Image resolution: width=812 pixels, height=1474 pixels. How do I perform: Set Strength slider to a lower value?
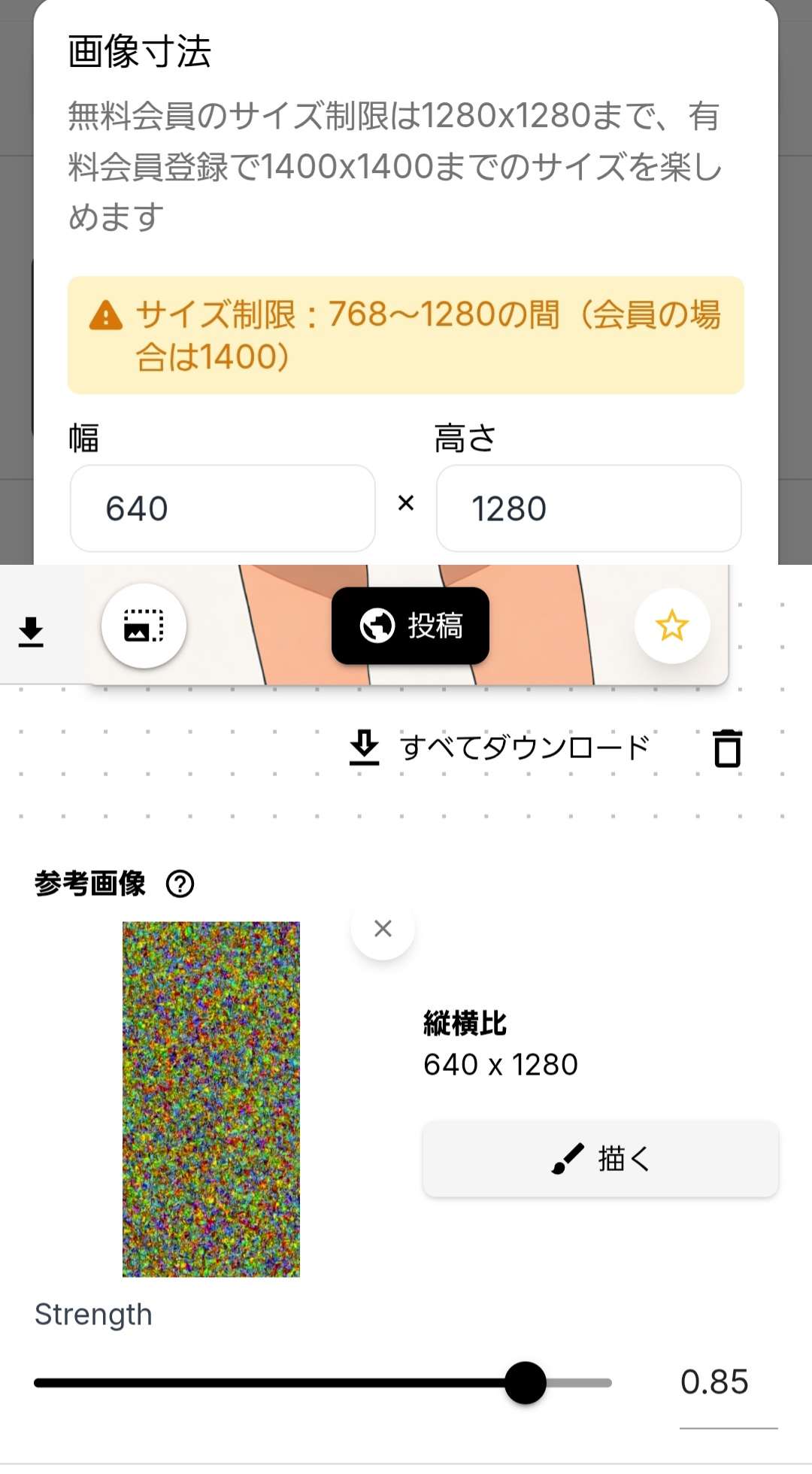(226, 1383)
